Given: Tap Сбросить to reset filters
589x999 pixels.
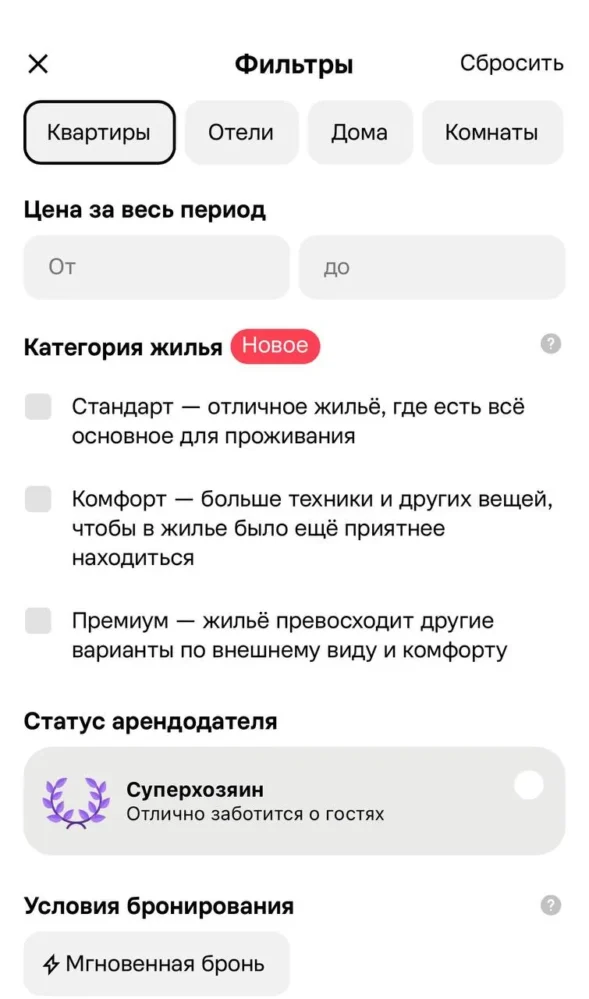Looking at the screenshot, I should coord(512,63).
